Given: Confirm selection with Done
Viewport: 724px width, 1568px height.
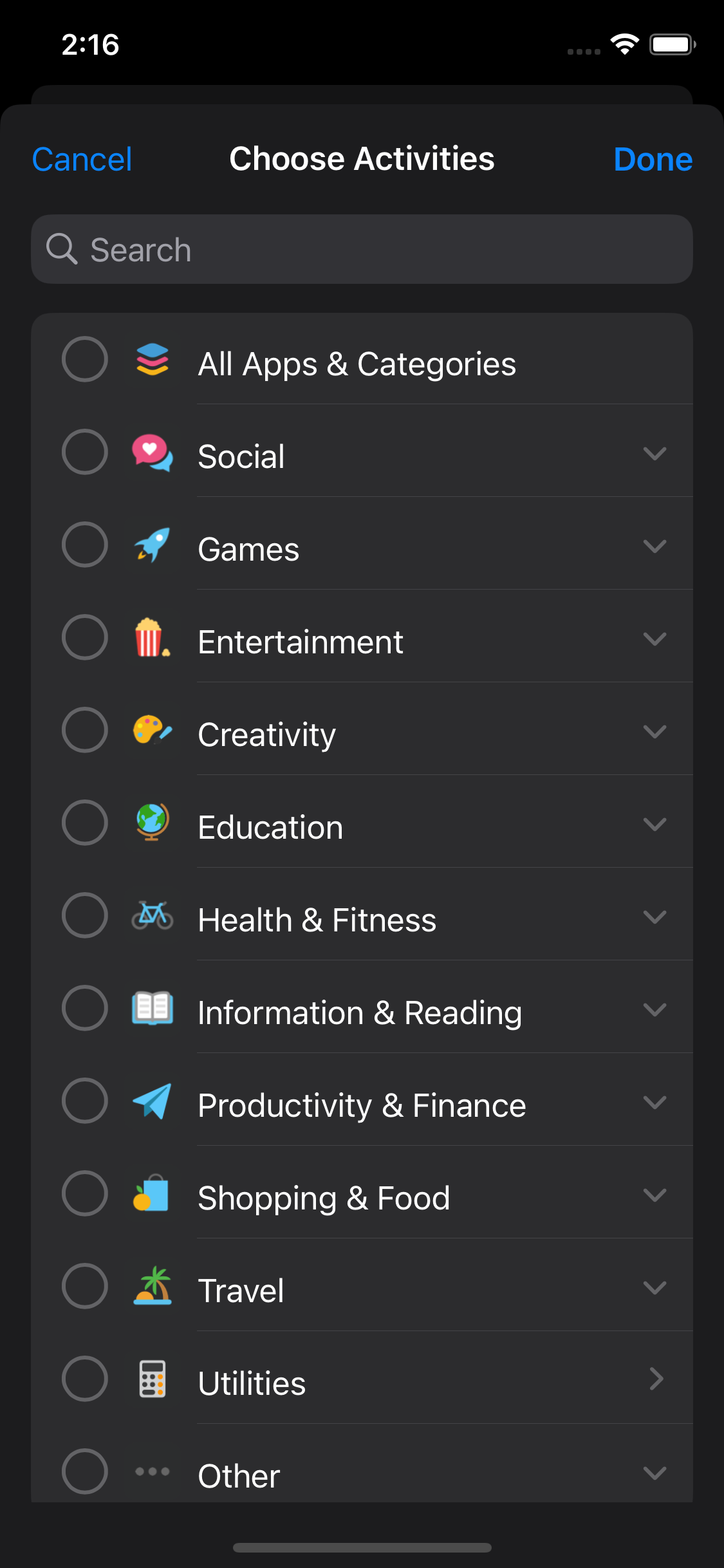Looking at the screenshot, I should [653, 159].
